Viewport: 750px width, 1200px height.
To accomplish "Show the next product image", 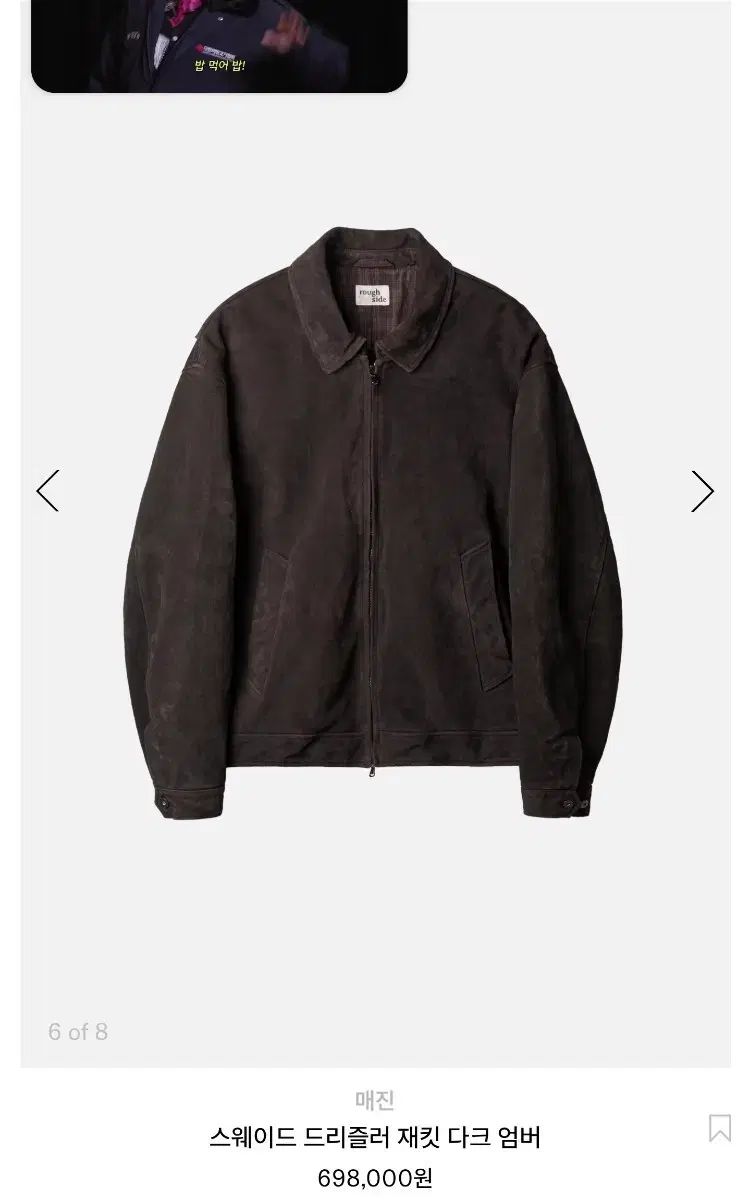I will [703, 491].
